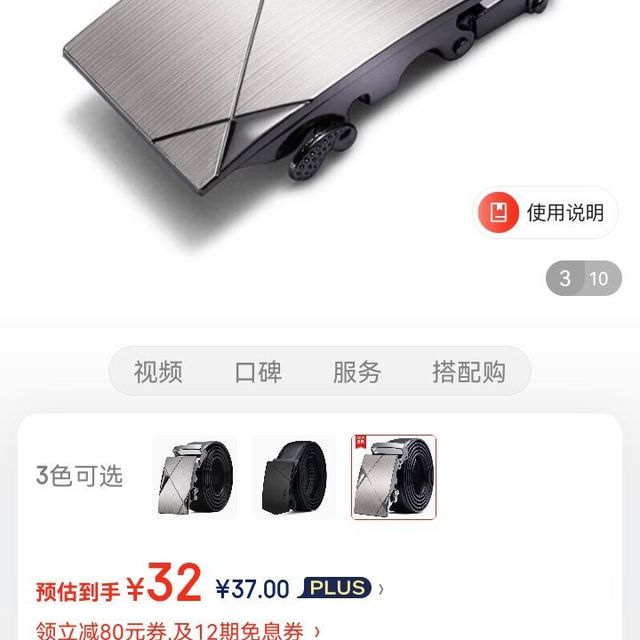Select the third belt color with red tag
Screen dimensions: 640x640
click(393, 477)
